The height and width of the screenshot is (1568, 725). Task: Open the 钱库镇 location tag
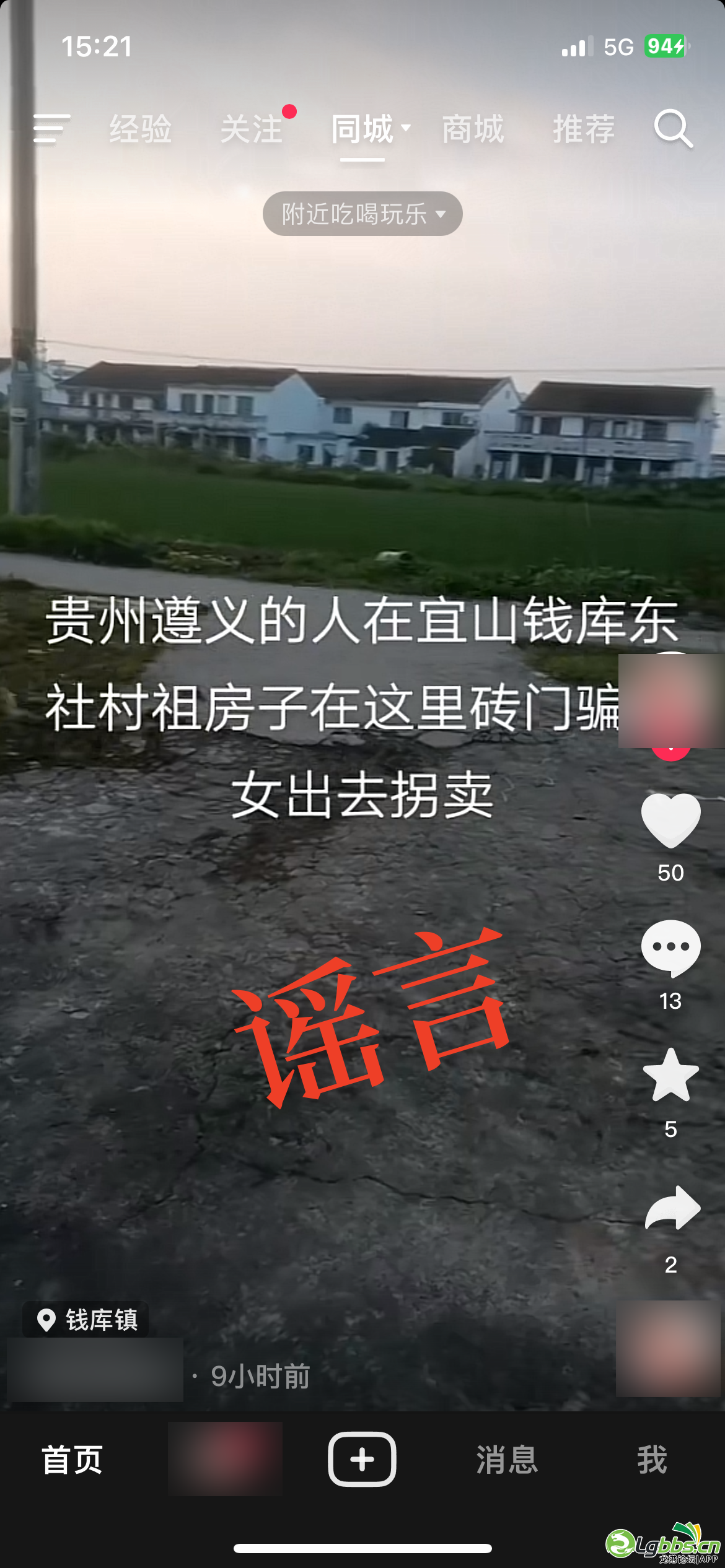87,1319
